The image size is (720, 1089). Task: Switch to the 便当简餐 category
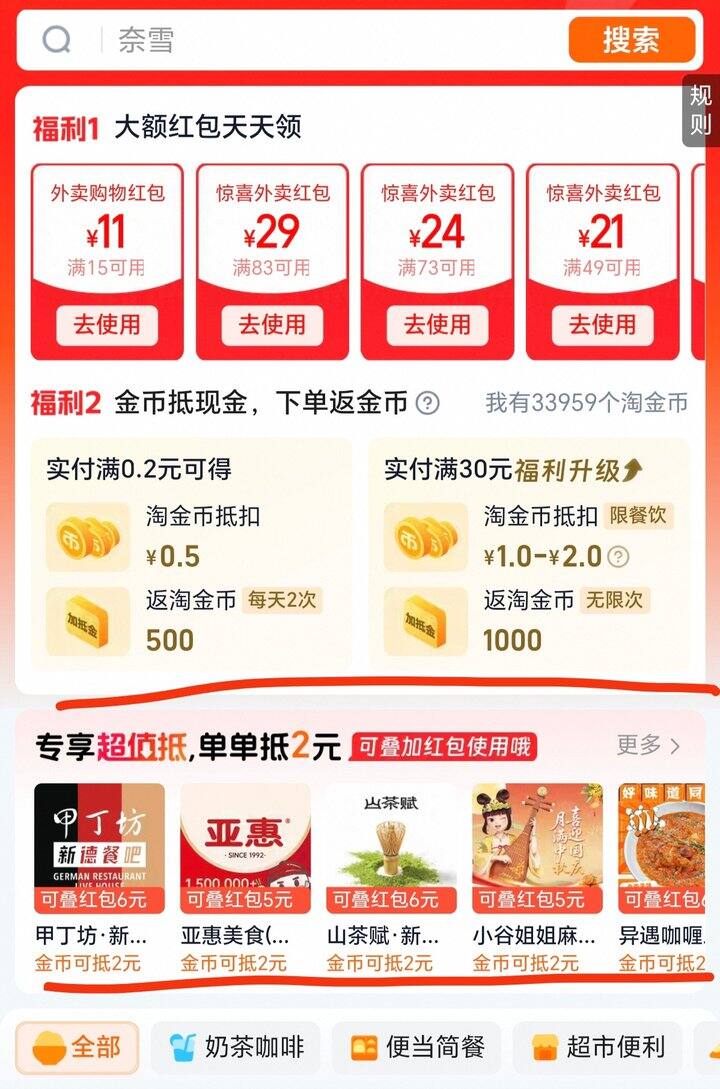click(x=418, y=1047)
